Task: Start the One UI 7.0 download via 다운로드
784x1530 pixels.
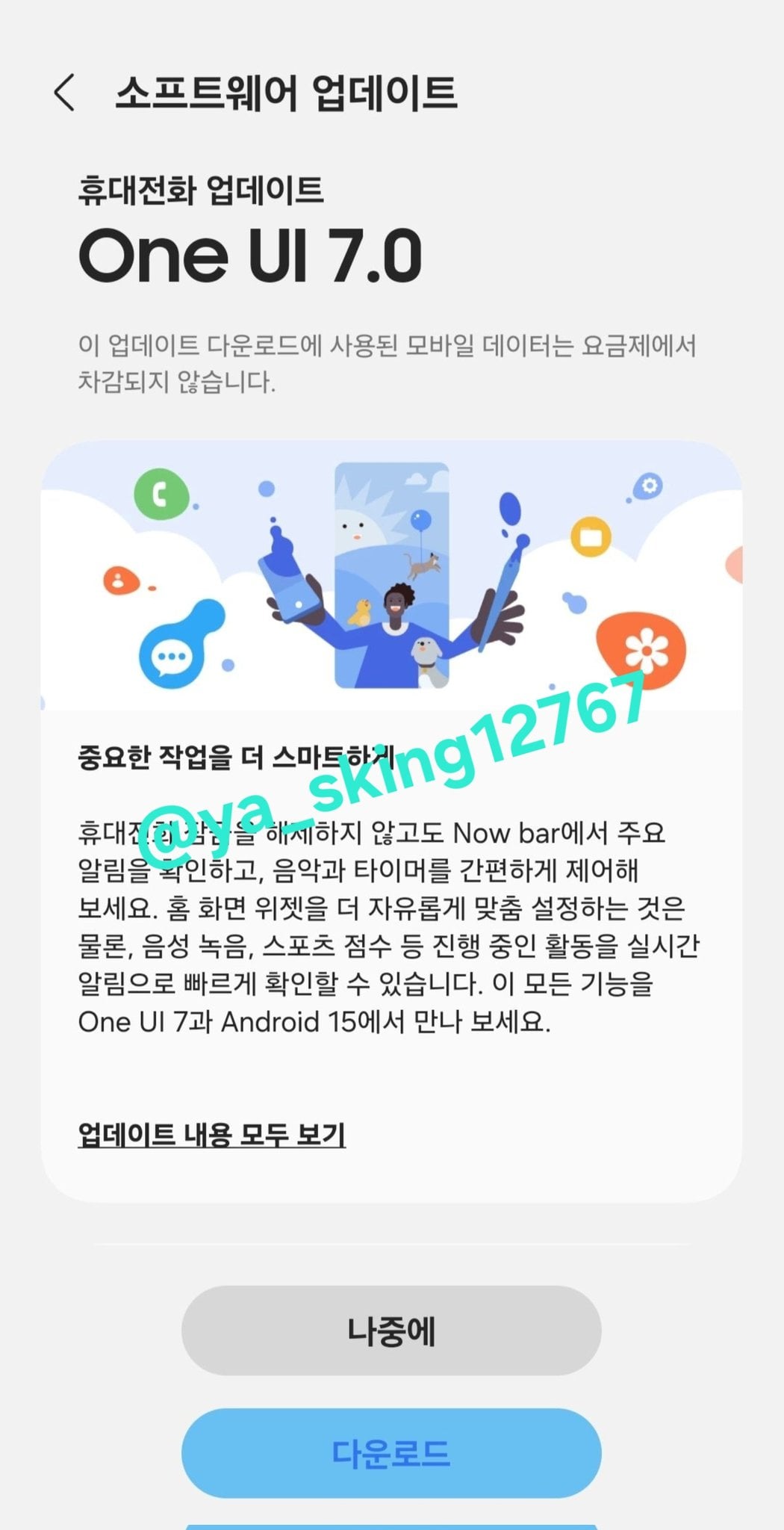Action: pyautogui.click(x=391, y=1453)
